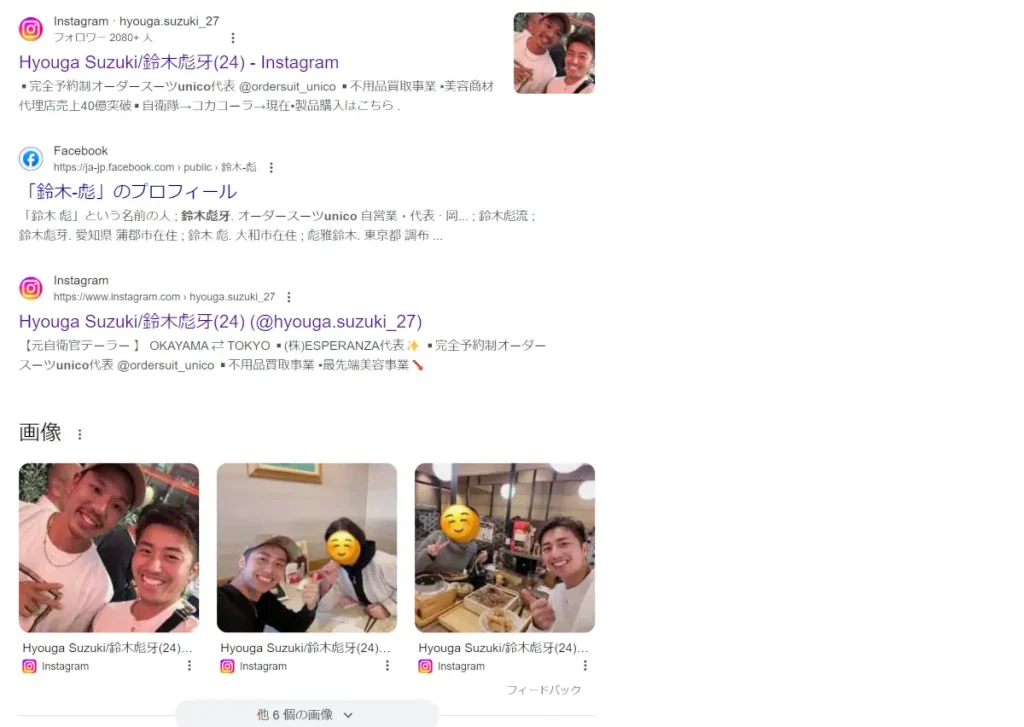Expand 他 6 個の画像
1024x727 pixels.
305,714
